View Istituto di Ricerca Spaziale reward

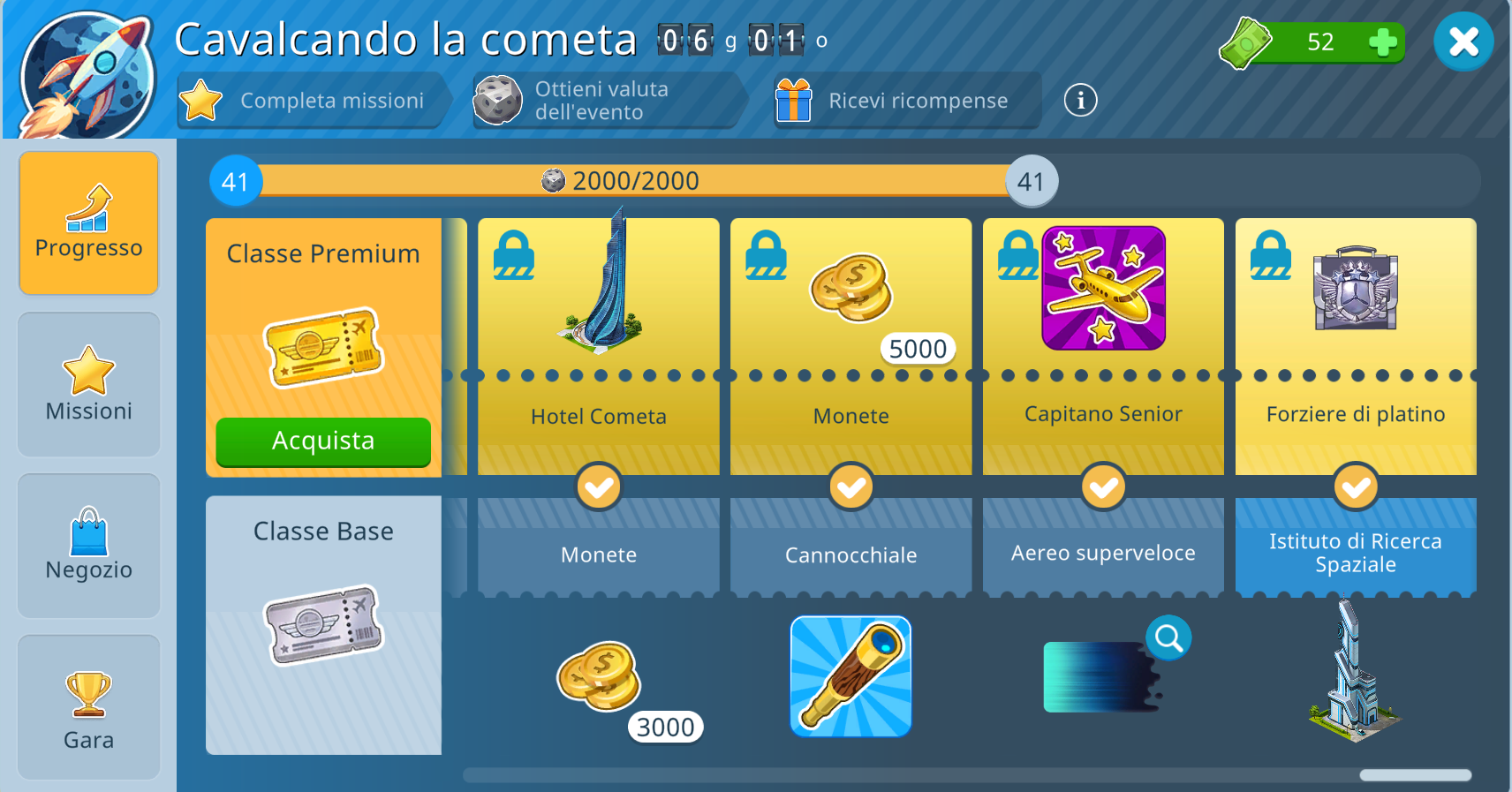pyautogui.click(x=1355, y=671)
